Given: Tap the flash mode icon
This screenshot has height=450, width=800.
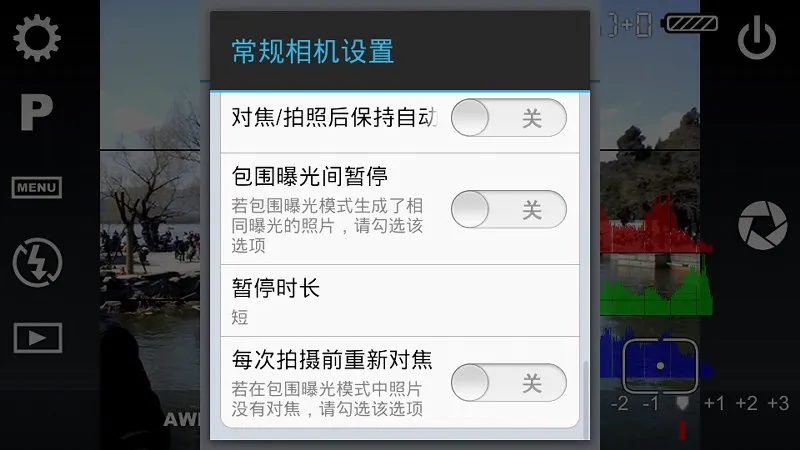Looking at the screenshot, I should 37,263.
